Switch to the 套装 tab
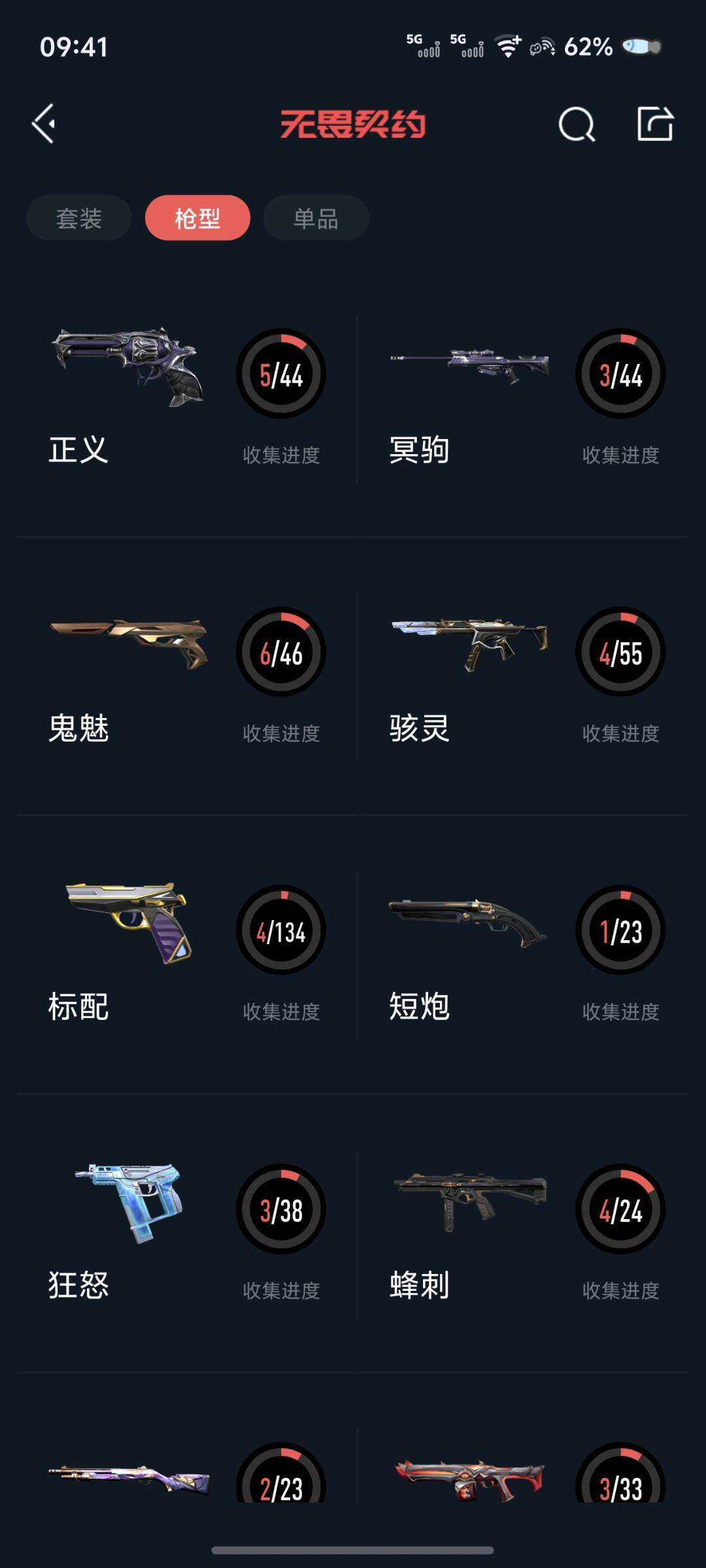The image size is (706, 1568). point(79,218)
